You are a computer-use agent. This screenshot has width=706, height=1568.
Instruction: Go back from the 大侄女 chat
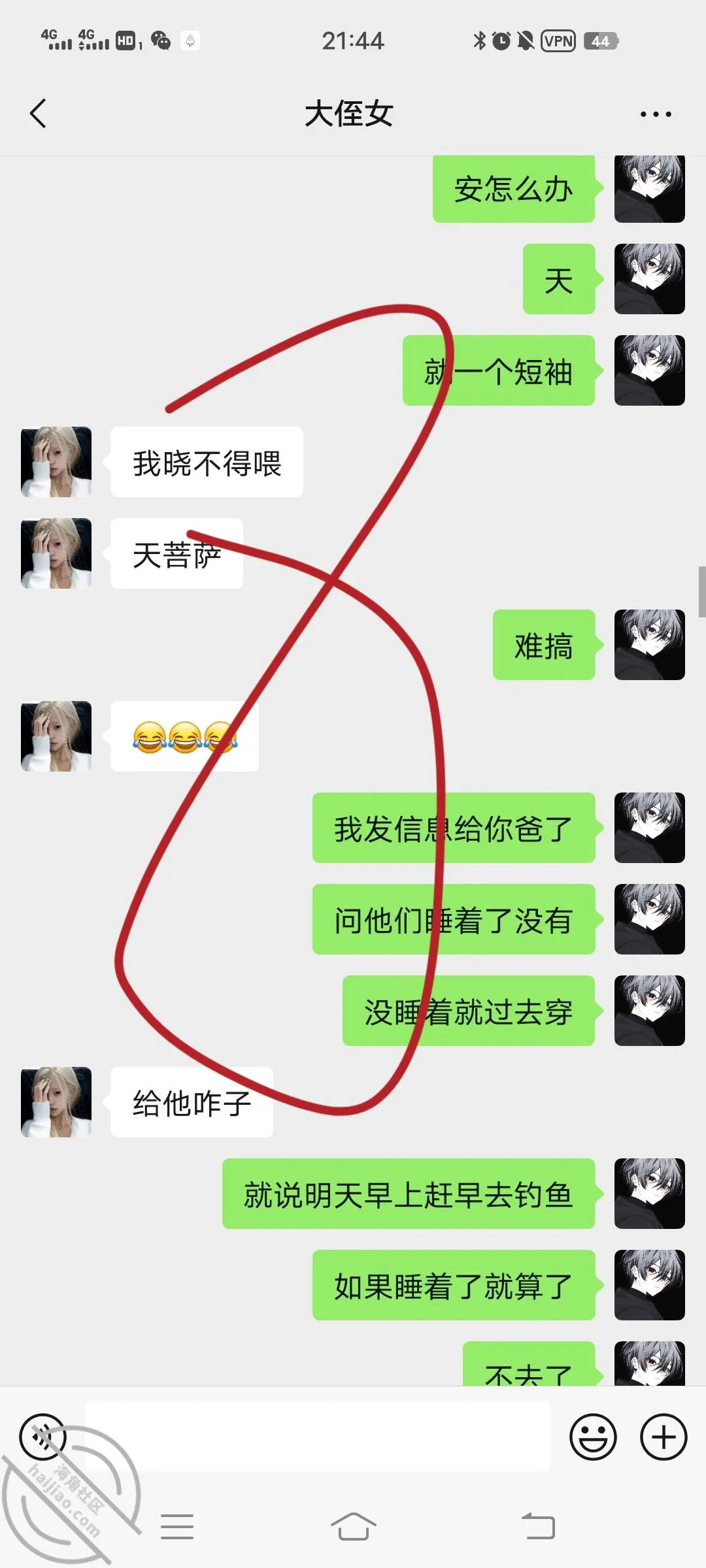[38, 114]
